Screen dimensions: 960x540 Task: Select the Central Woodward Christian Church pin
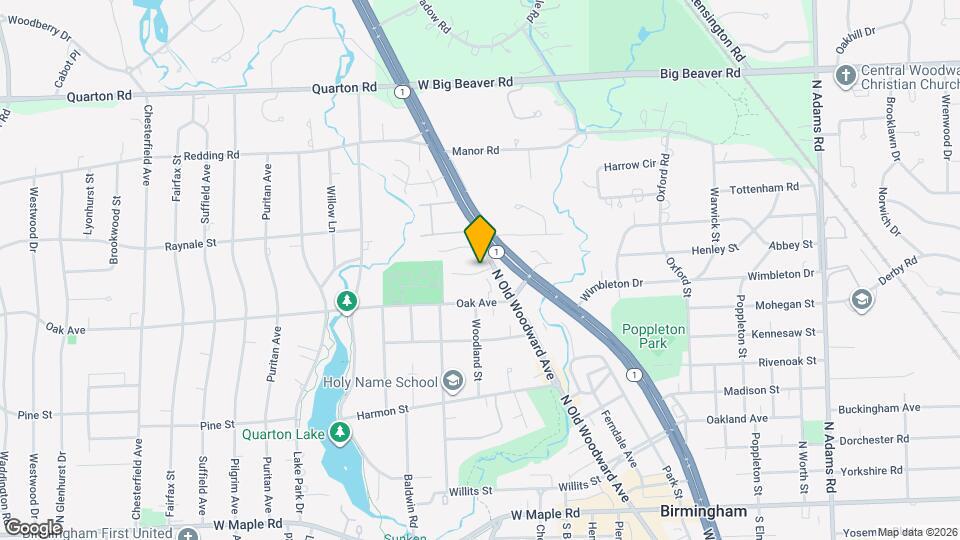(x=845, y=76)
